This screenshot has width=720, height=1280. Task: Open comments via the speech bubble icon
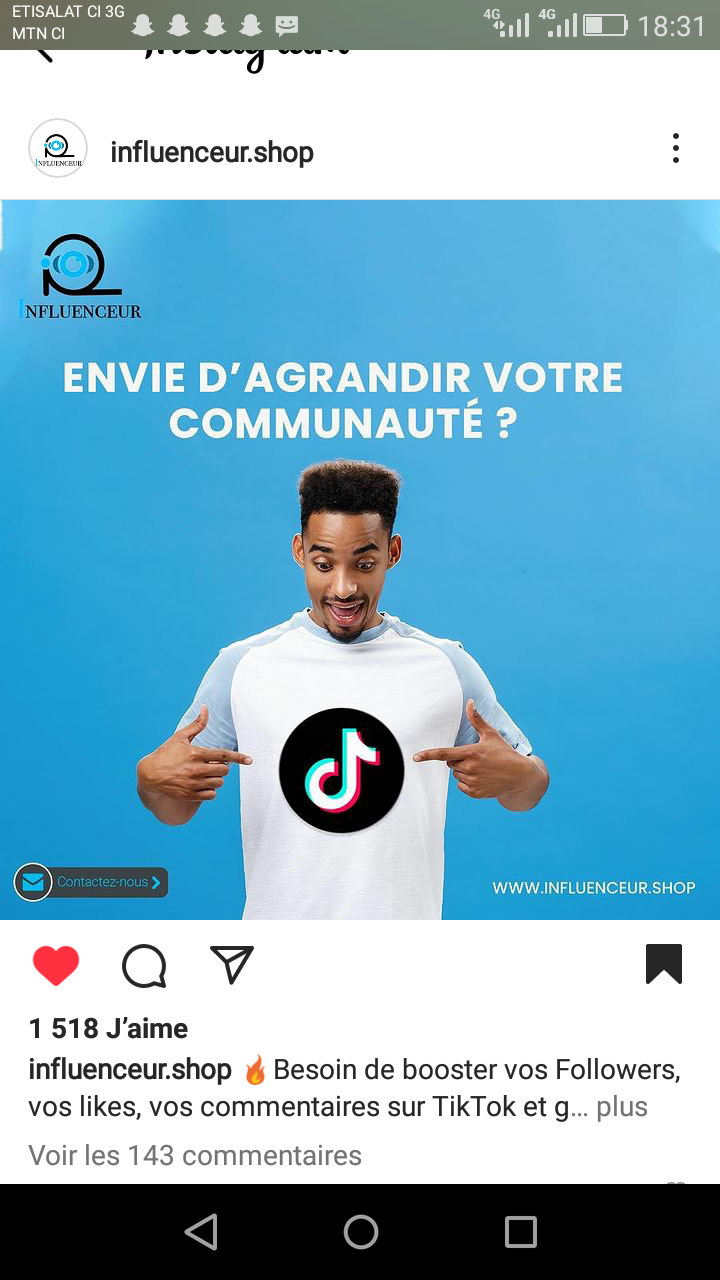click(144, 966)
